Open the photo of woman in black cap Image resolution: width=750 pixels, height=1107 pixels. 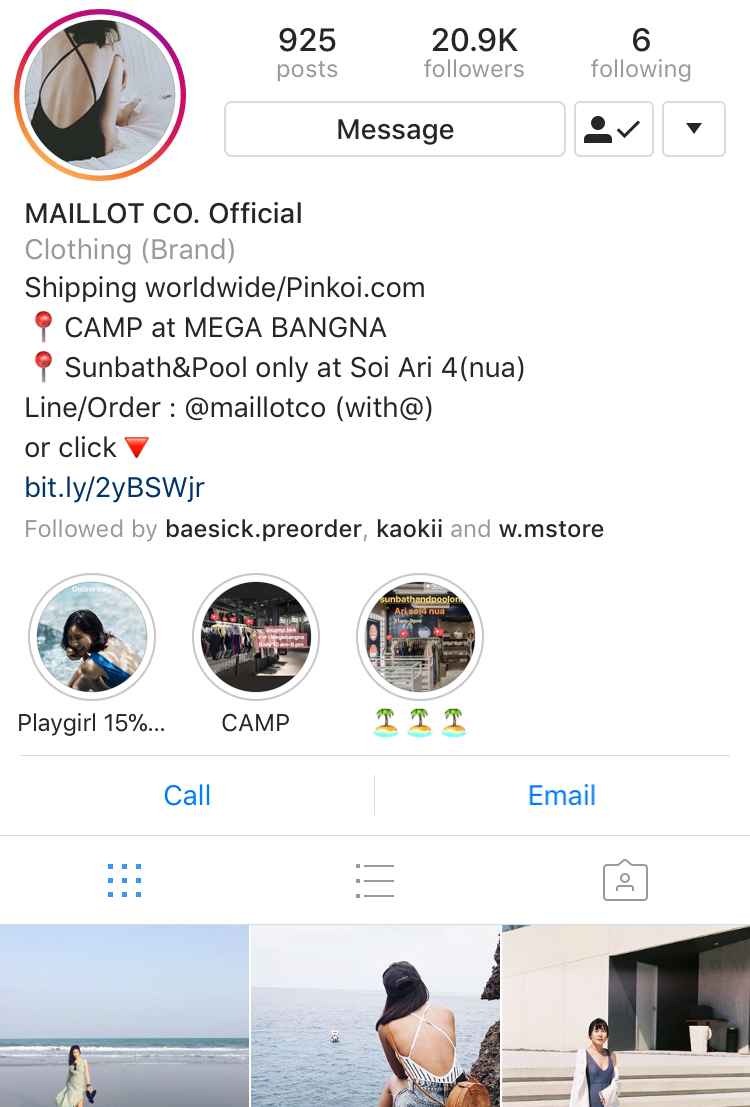click(x=375, y=1015)
